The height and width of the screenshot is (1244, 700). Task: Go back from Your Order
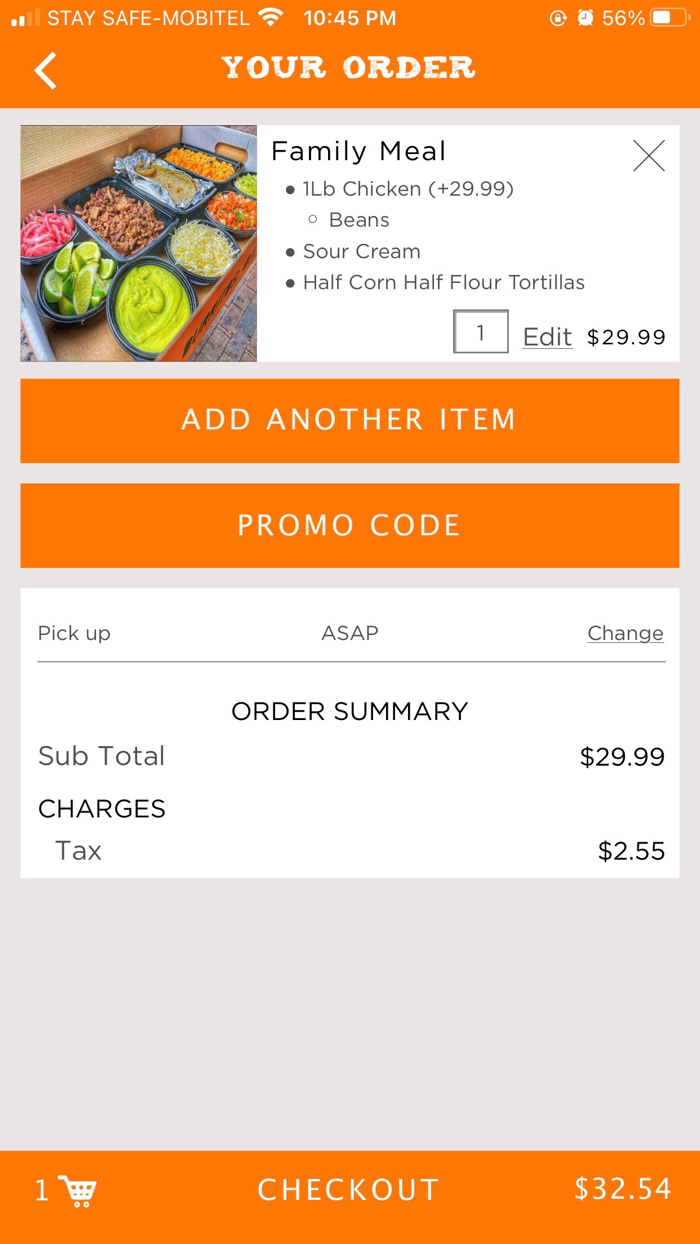45,70
